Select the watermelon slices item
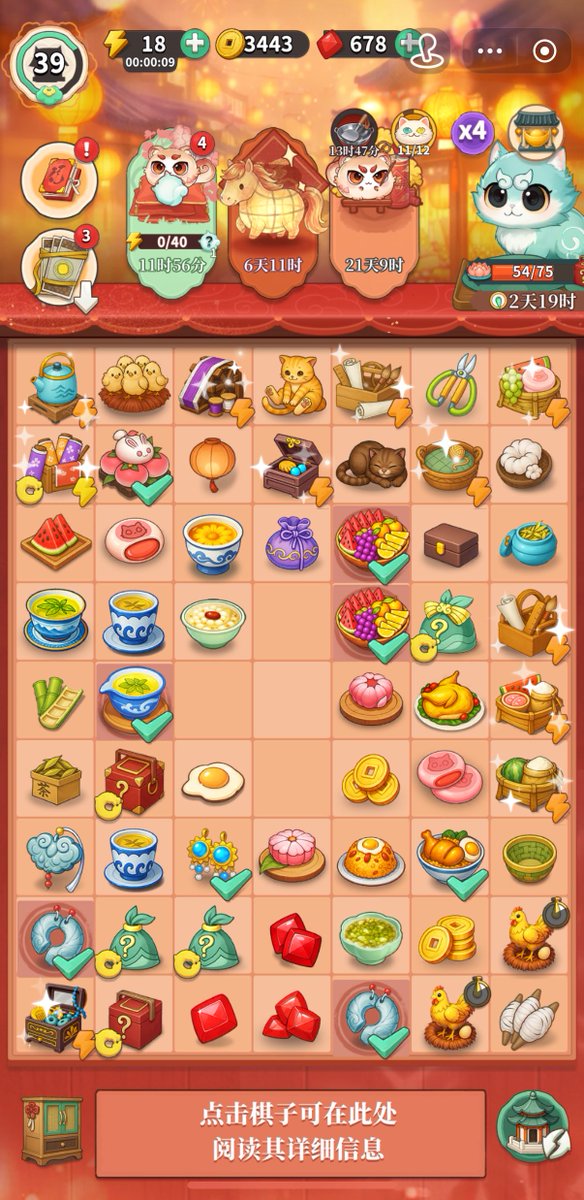Screen dimensions: 584x1200 click(56, 540)
